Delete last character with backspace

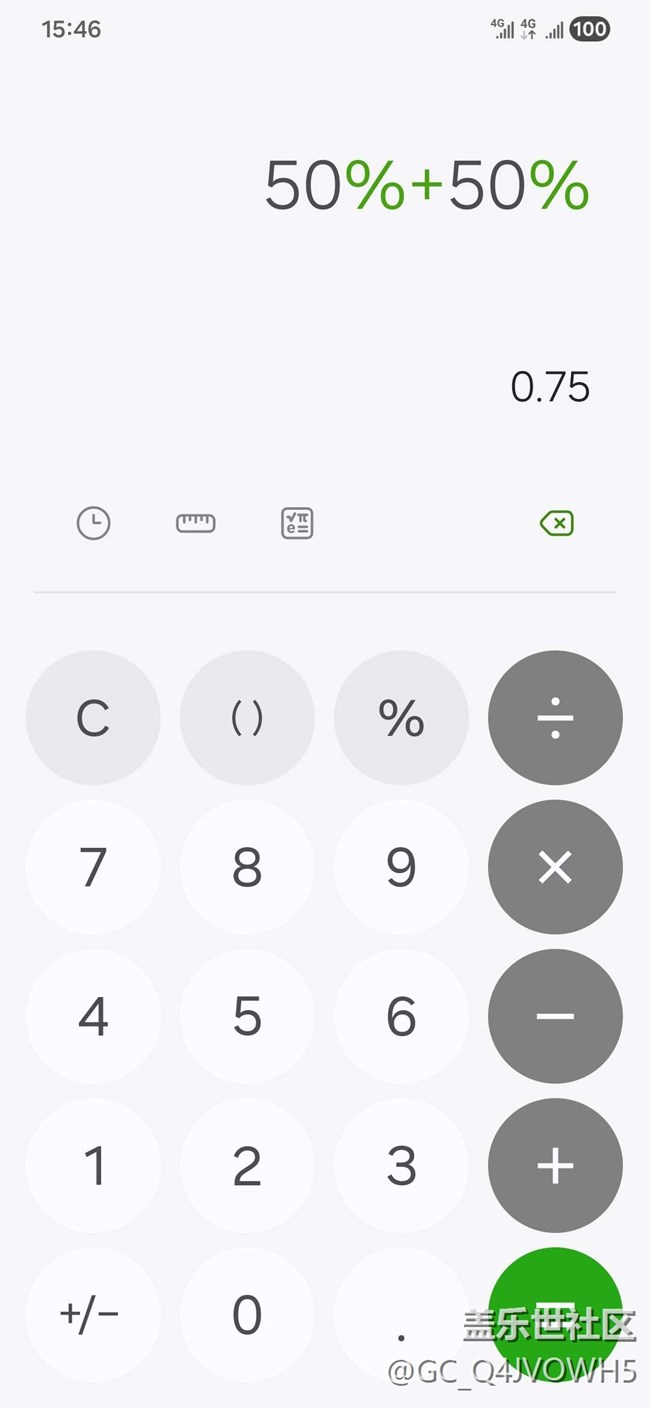556,523
